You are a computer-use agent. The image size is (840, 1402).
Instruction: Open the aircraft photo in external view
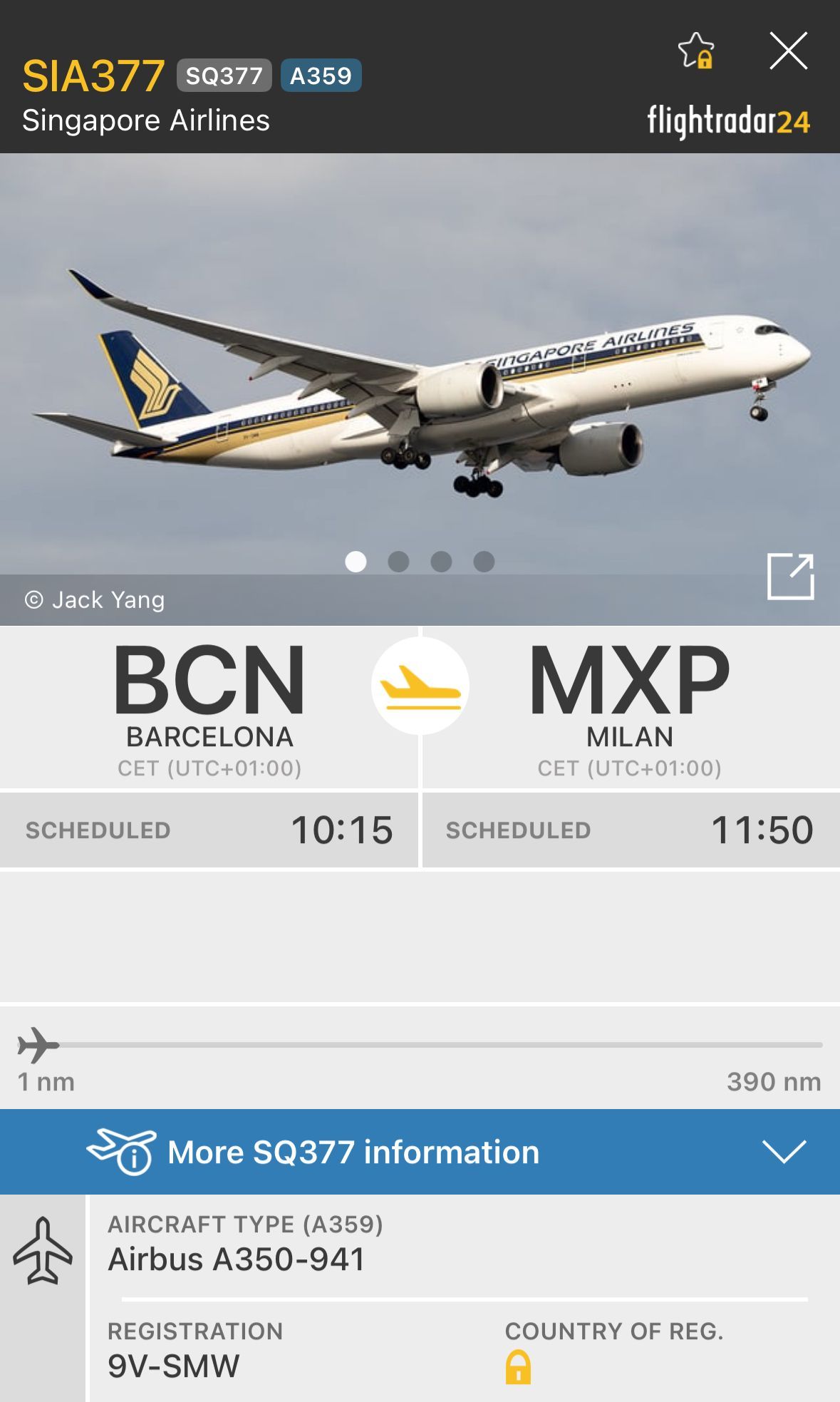click(x=791, y=576)
